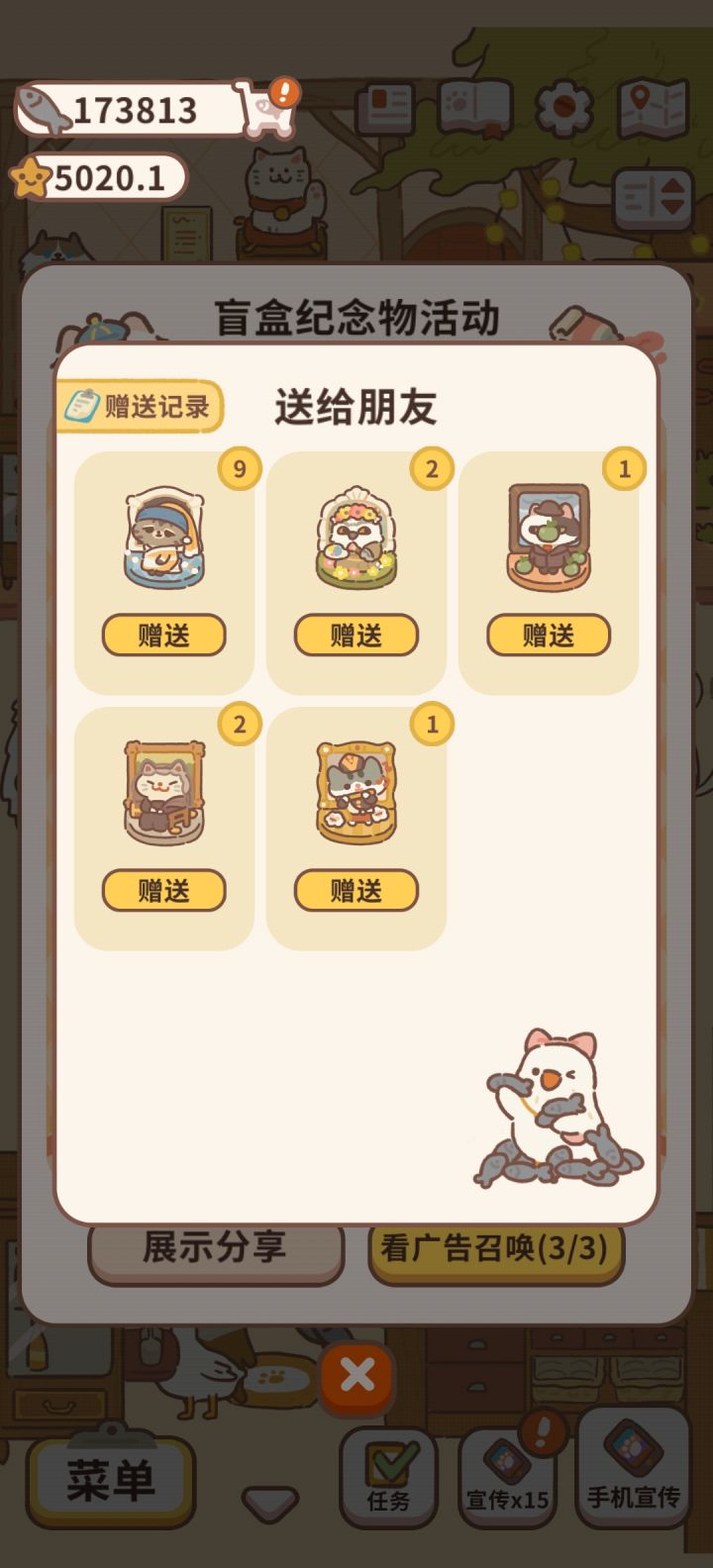Image resolution: width=713 pixels, height=1568 pixels.
Task: Open the sort and filter panel icon
Action: pyautogui.click(x=652, y=195)
